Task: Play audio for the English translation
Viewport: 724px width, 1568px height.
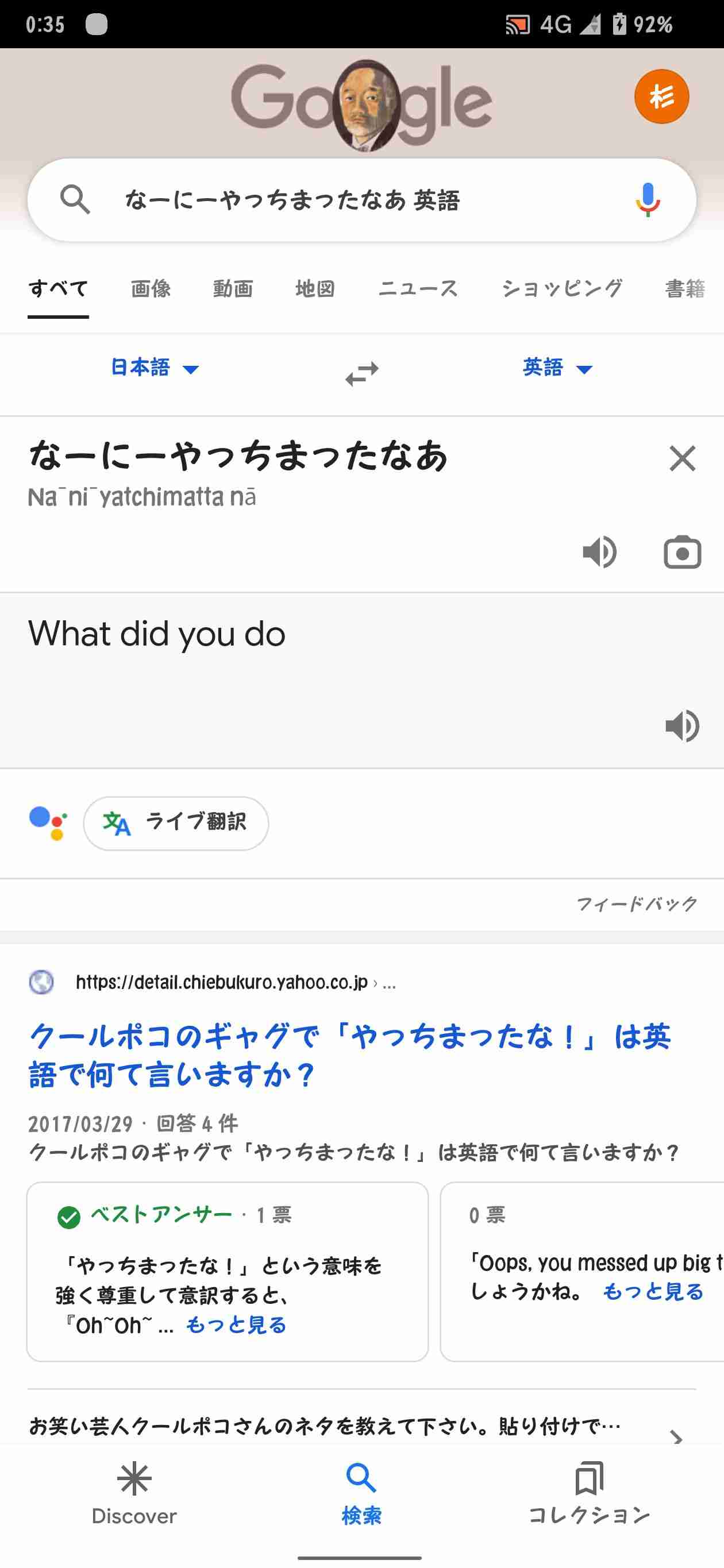Action: click(682, 725)
